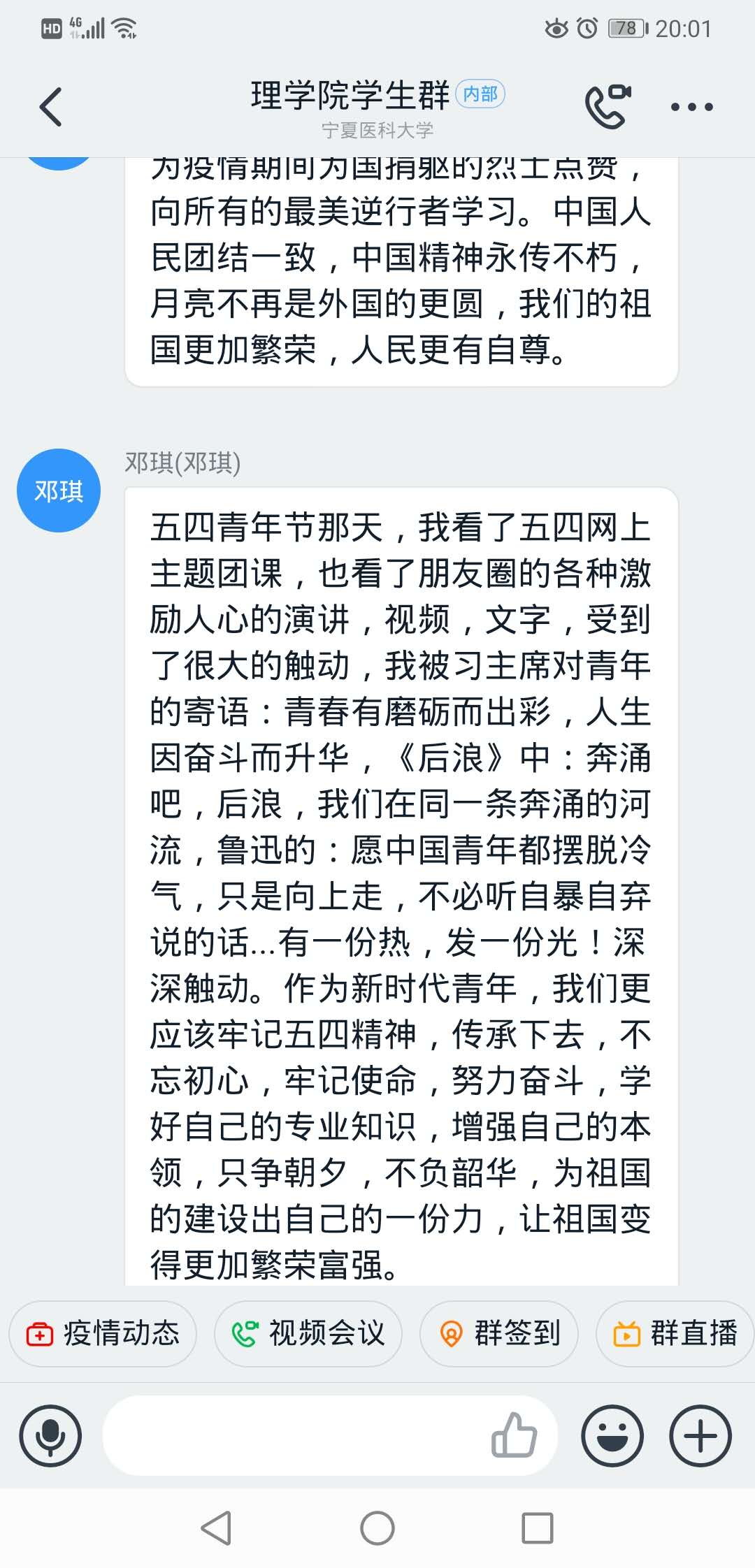Focus the message text field

tap(294, 1435)
